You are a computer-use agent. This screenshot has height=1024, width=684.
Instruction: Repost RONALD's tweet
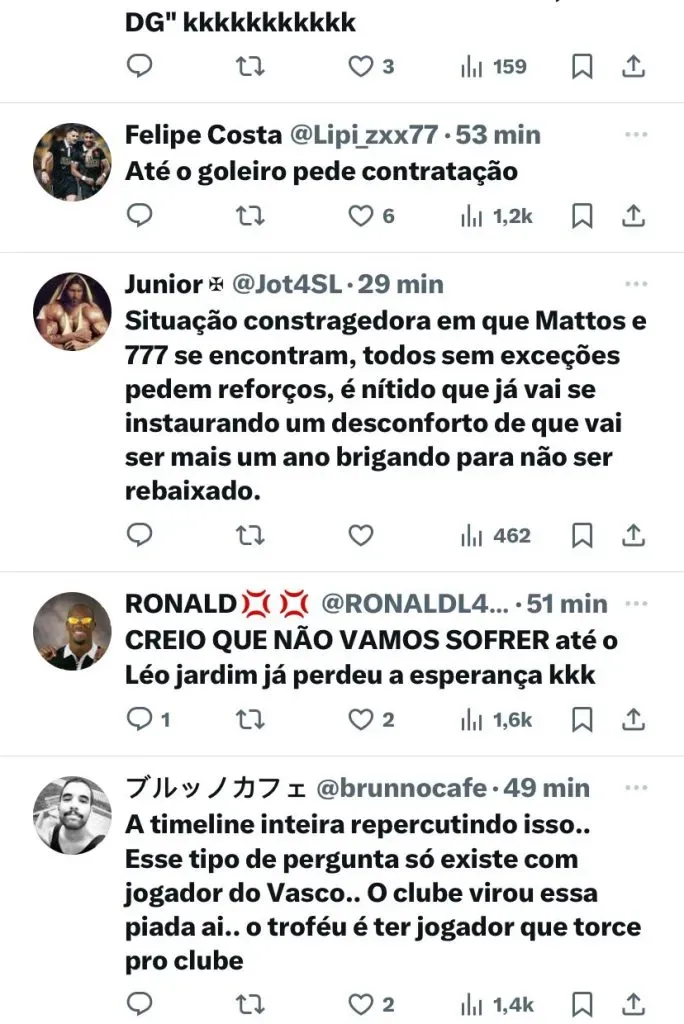pos(250,719)
